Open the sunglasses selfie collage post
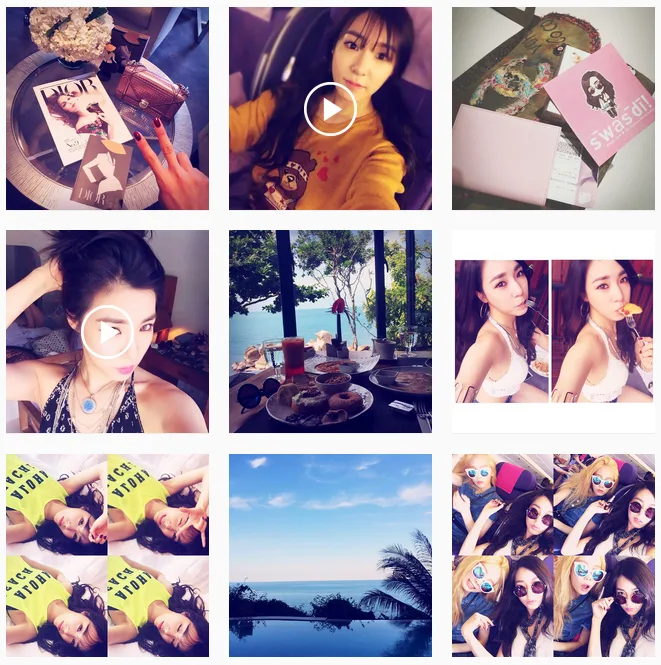The width and height of the screenshot is (661, 665). (553, 556)
